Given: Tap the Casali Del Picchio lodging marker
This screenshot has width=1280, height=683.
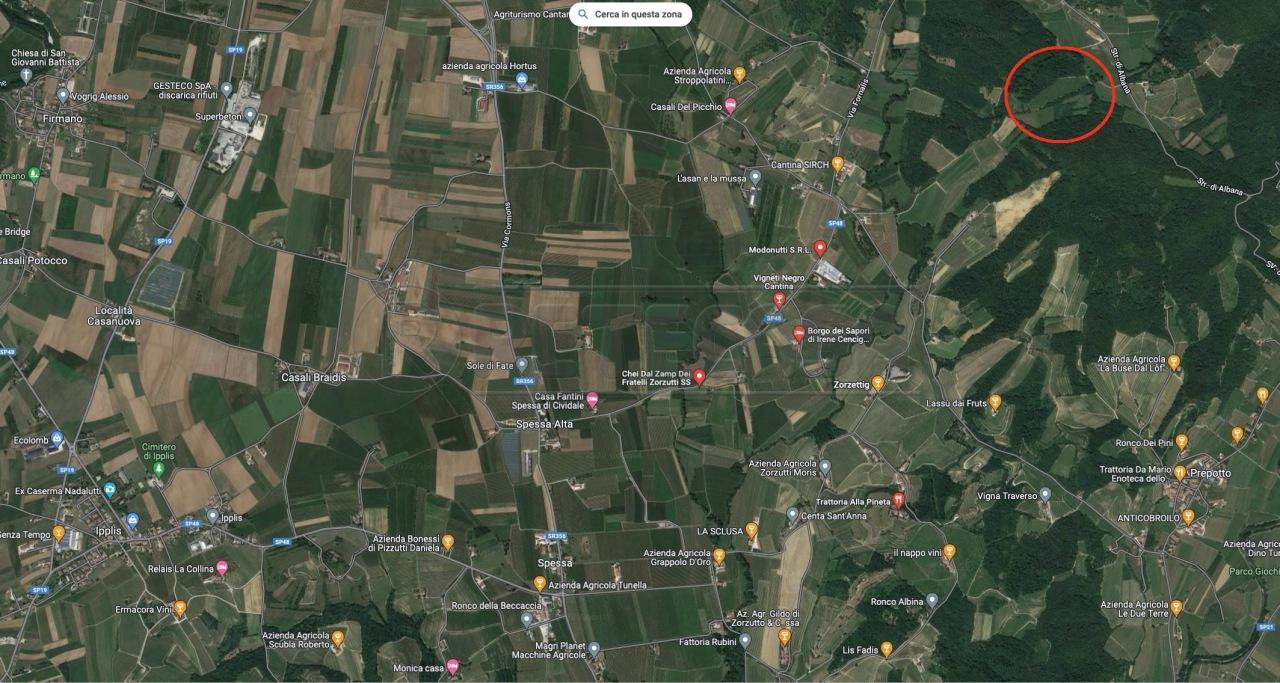Looking at the screenshot, I should click(731, 106).
